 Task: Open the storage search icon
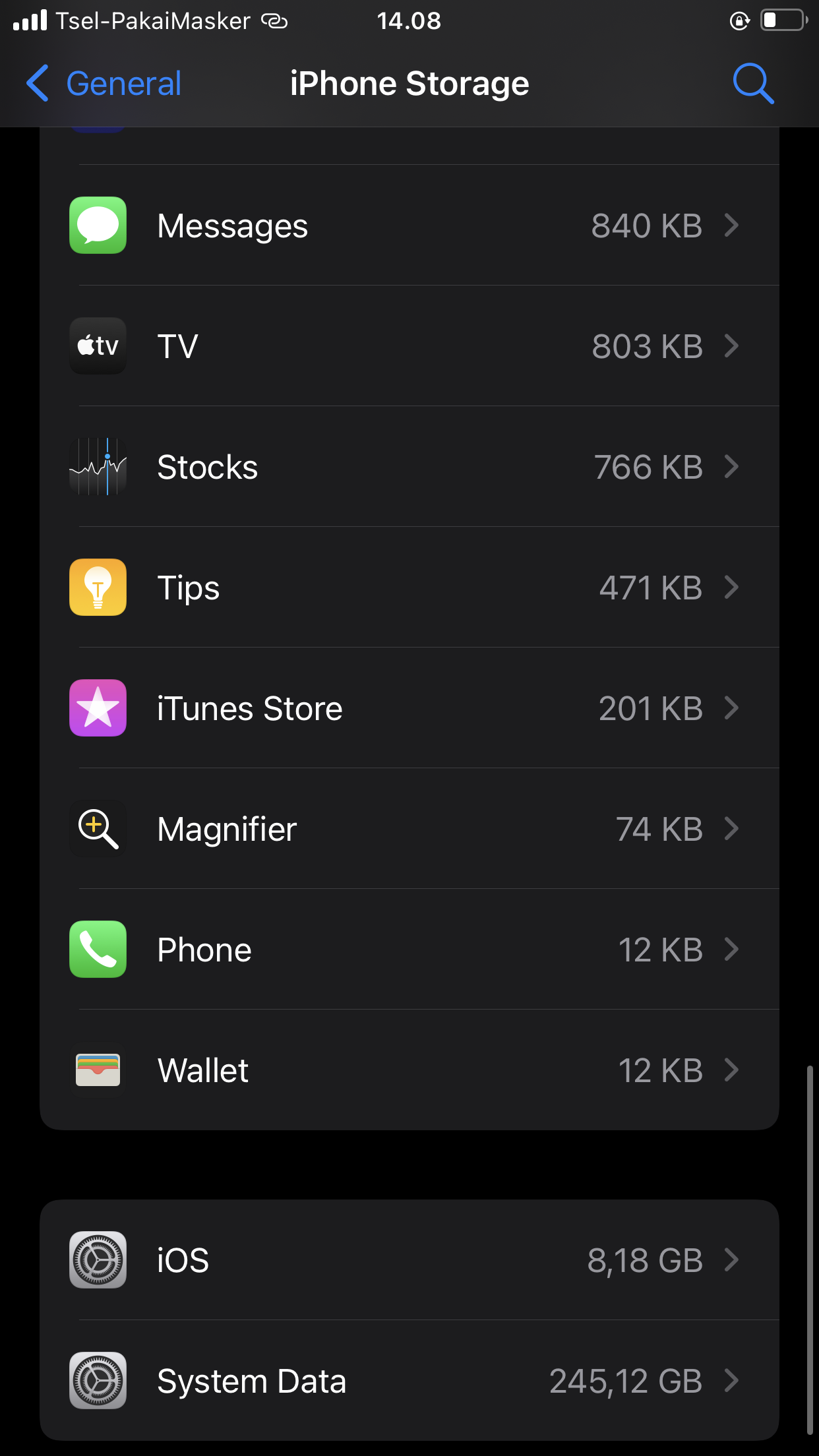point(753,84)
